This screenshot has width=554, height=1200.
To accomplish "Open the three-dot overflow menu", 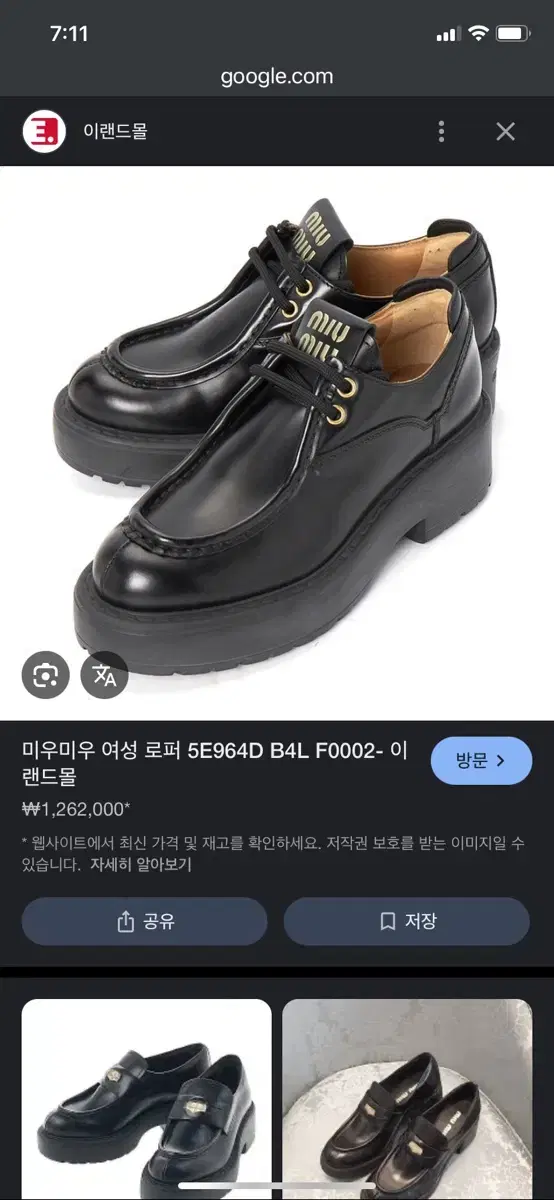I will 441,131.
